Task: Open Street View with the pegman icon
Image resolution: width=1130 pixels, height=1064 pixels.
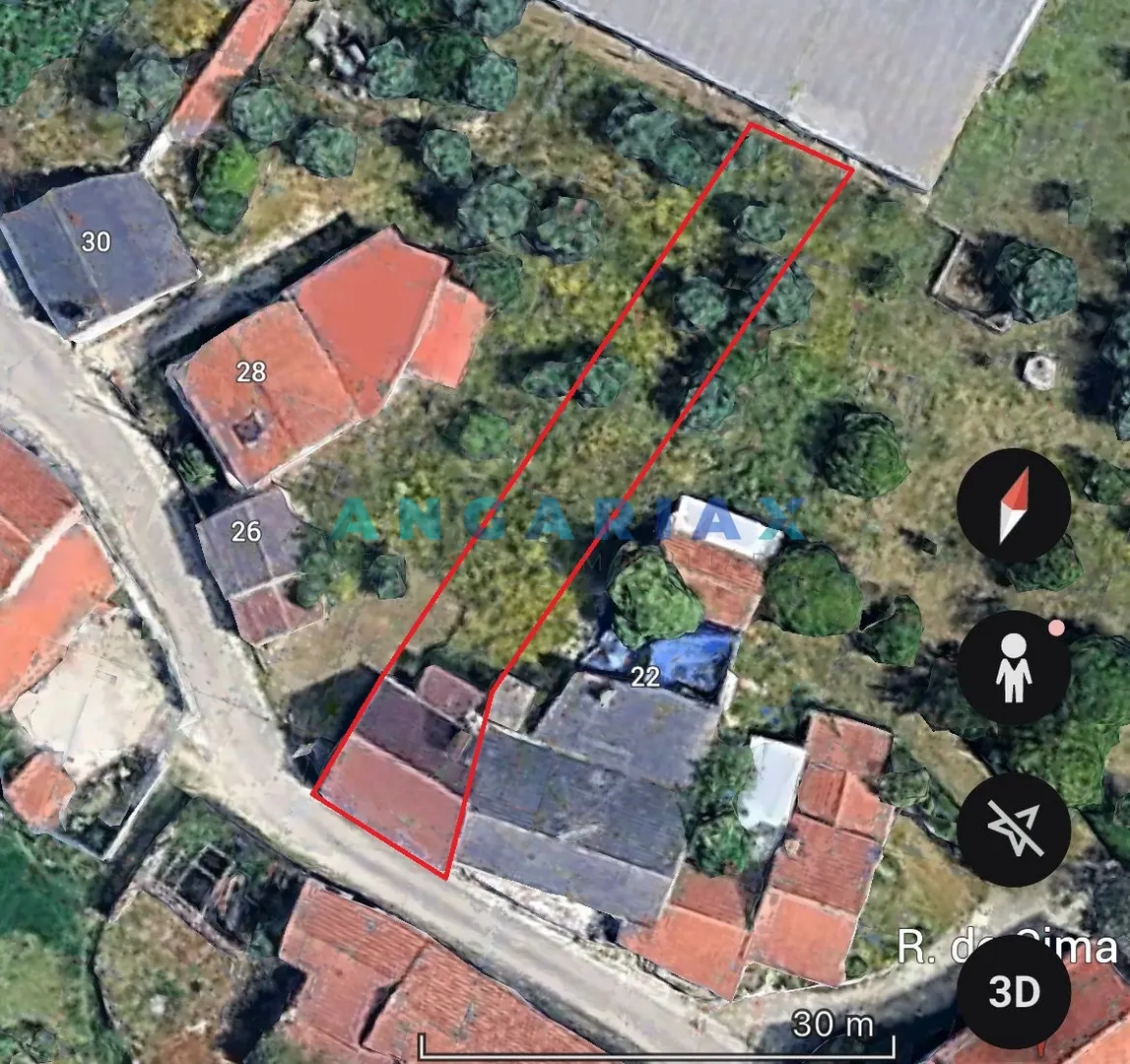Action: click(x=1014, y=667)
